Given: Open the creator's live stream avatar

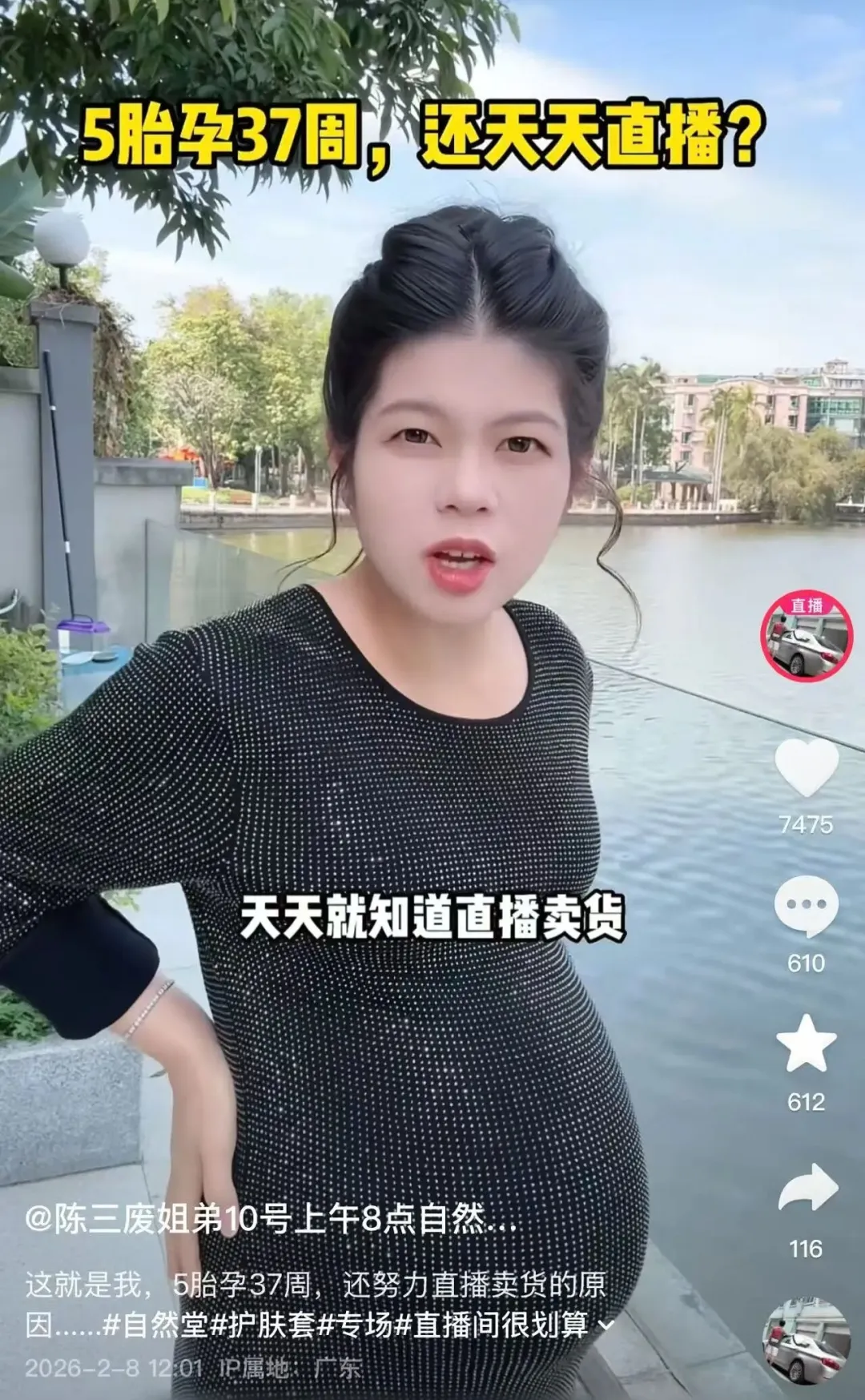Looking at the screenshot, I should point(806,638).
